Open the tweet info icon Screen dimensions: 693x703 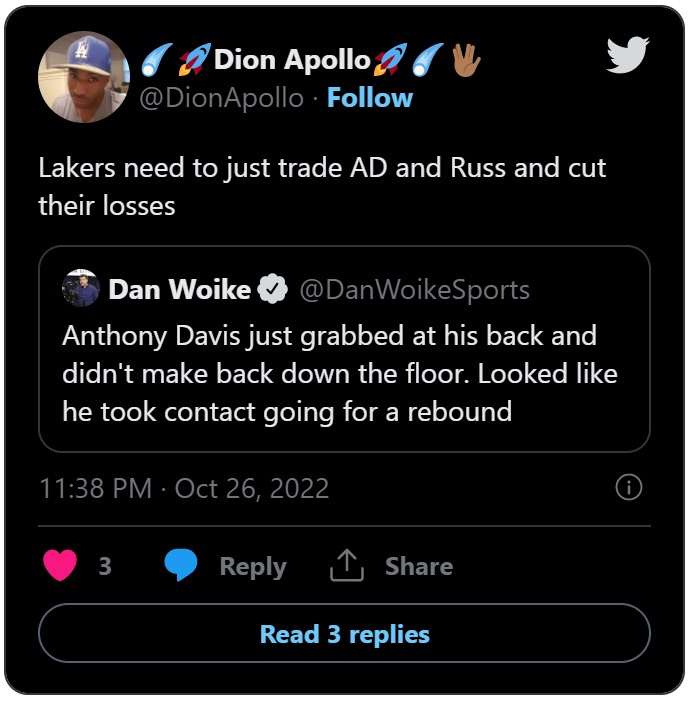tap(627, 488)
